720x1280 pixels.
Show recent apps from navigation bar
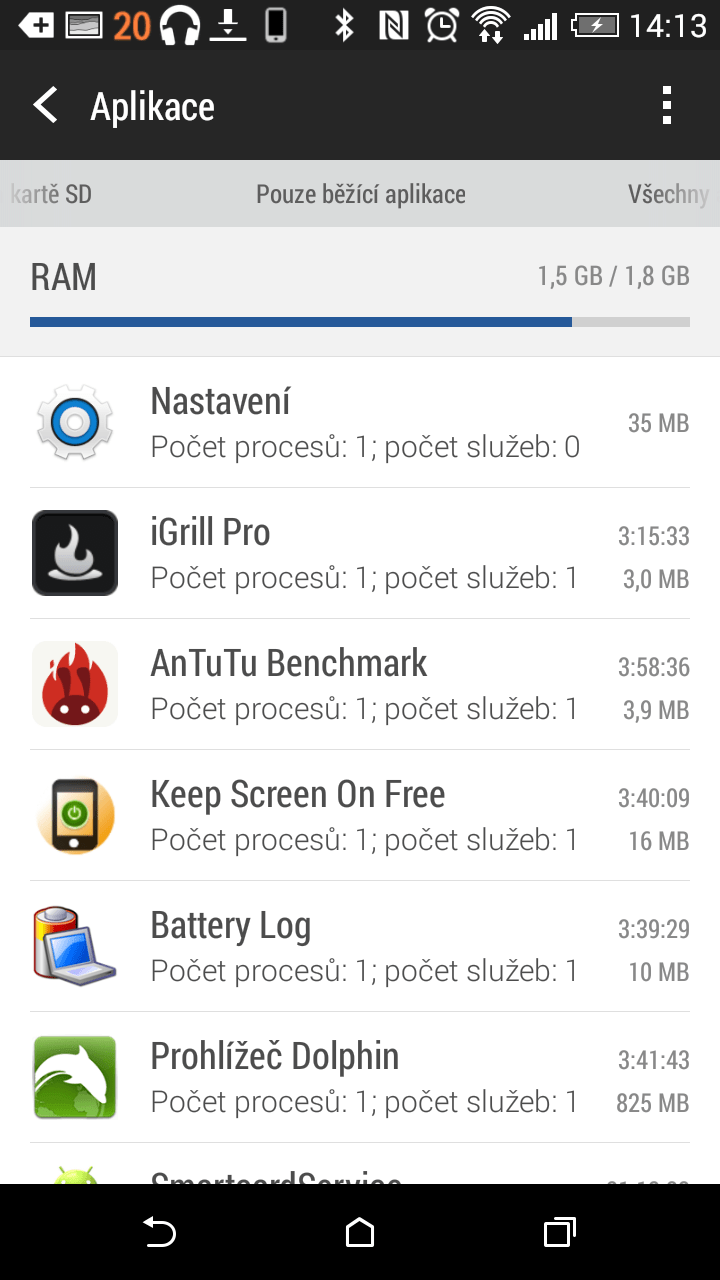[x=560, y=1232]
